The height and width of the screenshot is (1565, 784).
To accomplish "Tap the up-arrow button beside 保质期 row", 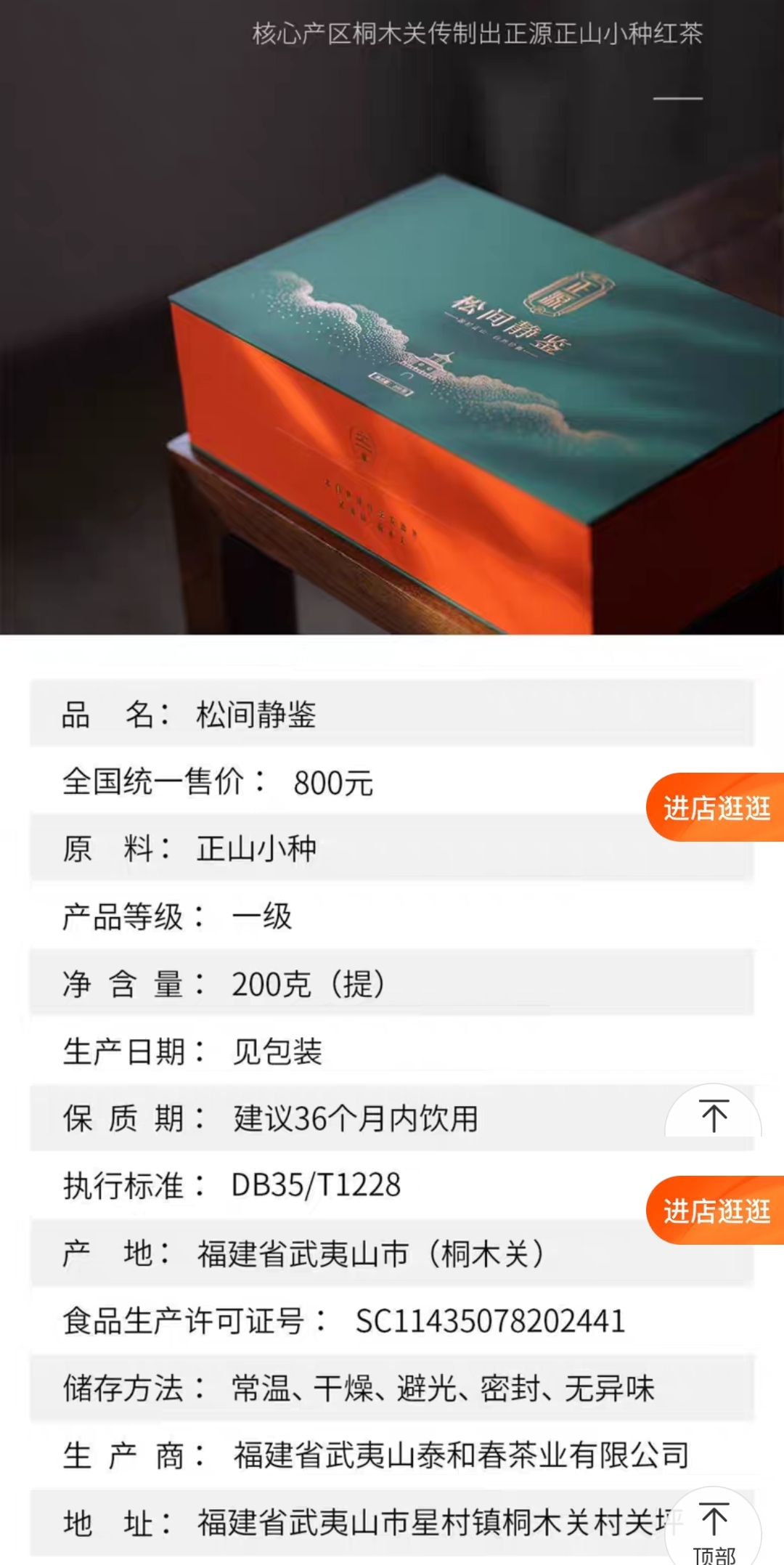I will click(x=714, y=1115).
